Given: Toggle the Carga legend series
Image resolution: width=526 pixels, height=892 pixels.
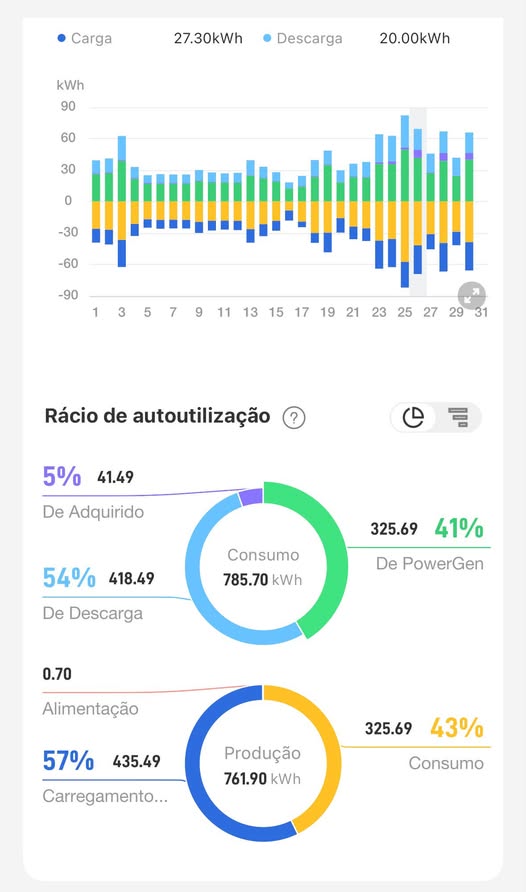Looking at the screenshot, I should coord(85,38).
